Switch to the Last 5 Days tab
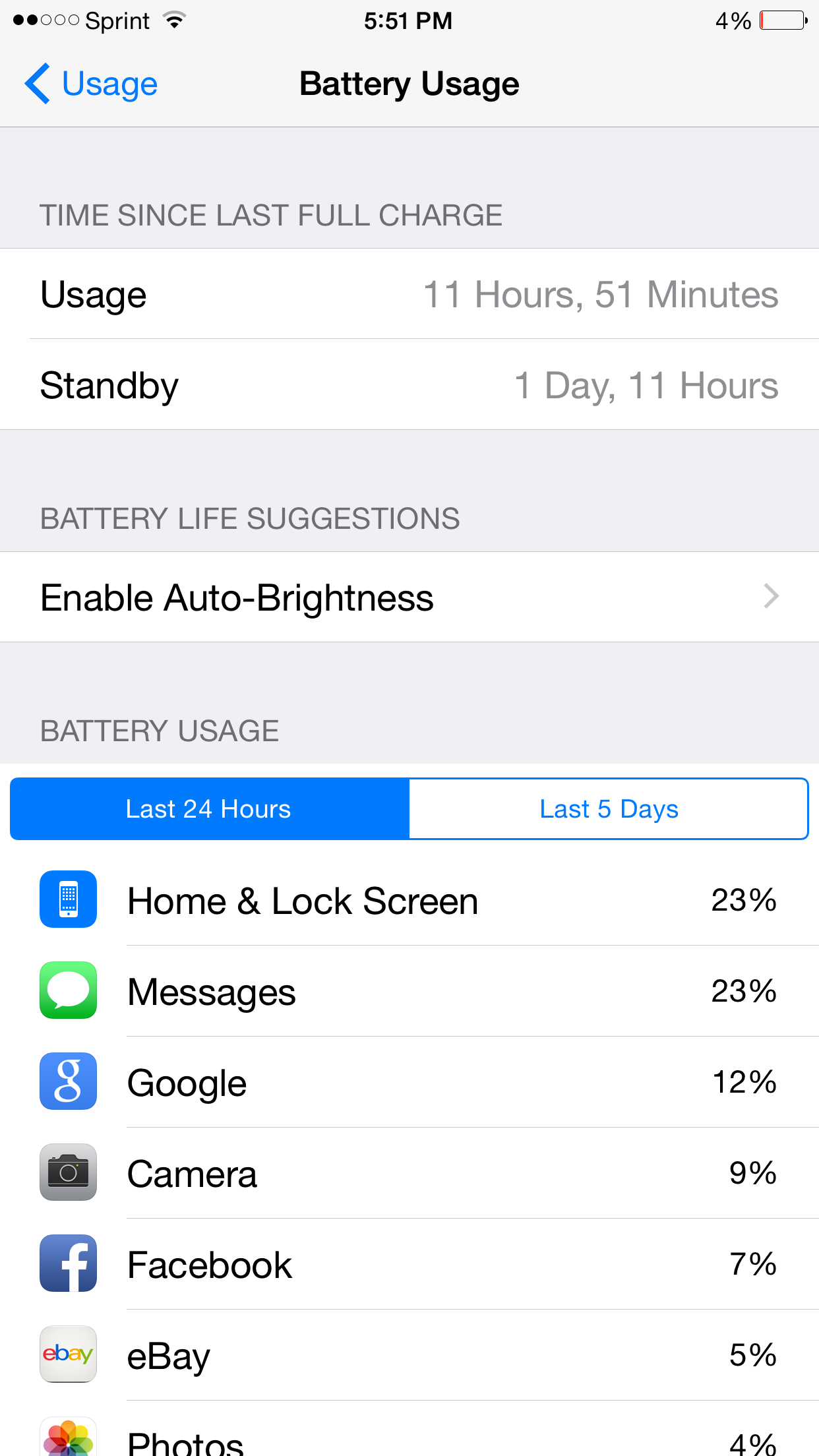 (x=609, y=808)
